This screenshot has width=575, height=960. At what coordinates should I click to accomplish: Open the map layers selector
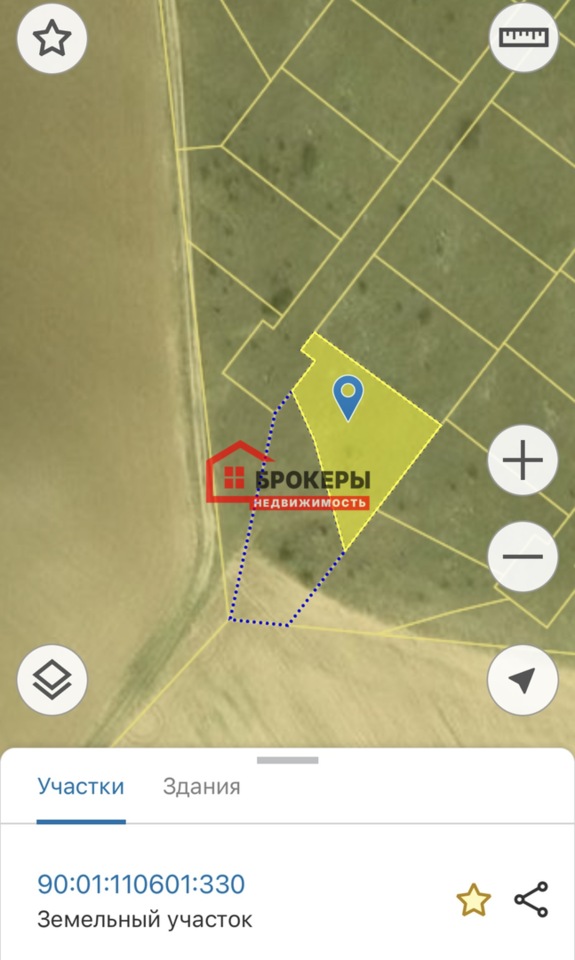pos(52,680)
